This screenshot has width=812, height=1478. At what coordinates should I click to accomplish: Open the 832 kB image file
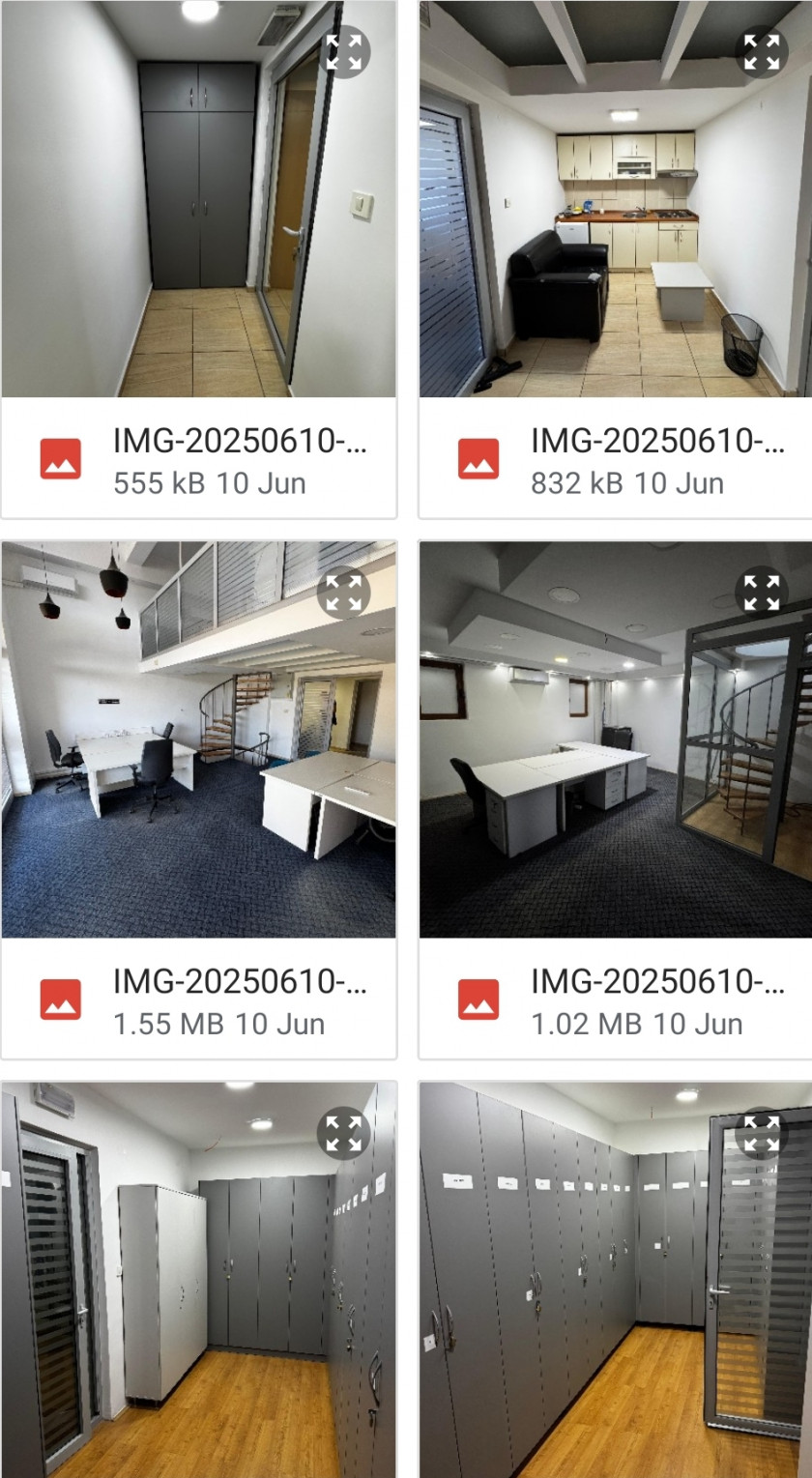(616, 457)
